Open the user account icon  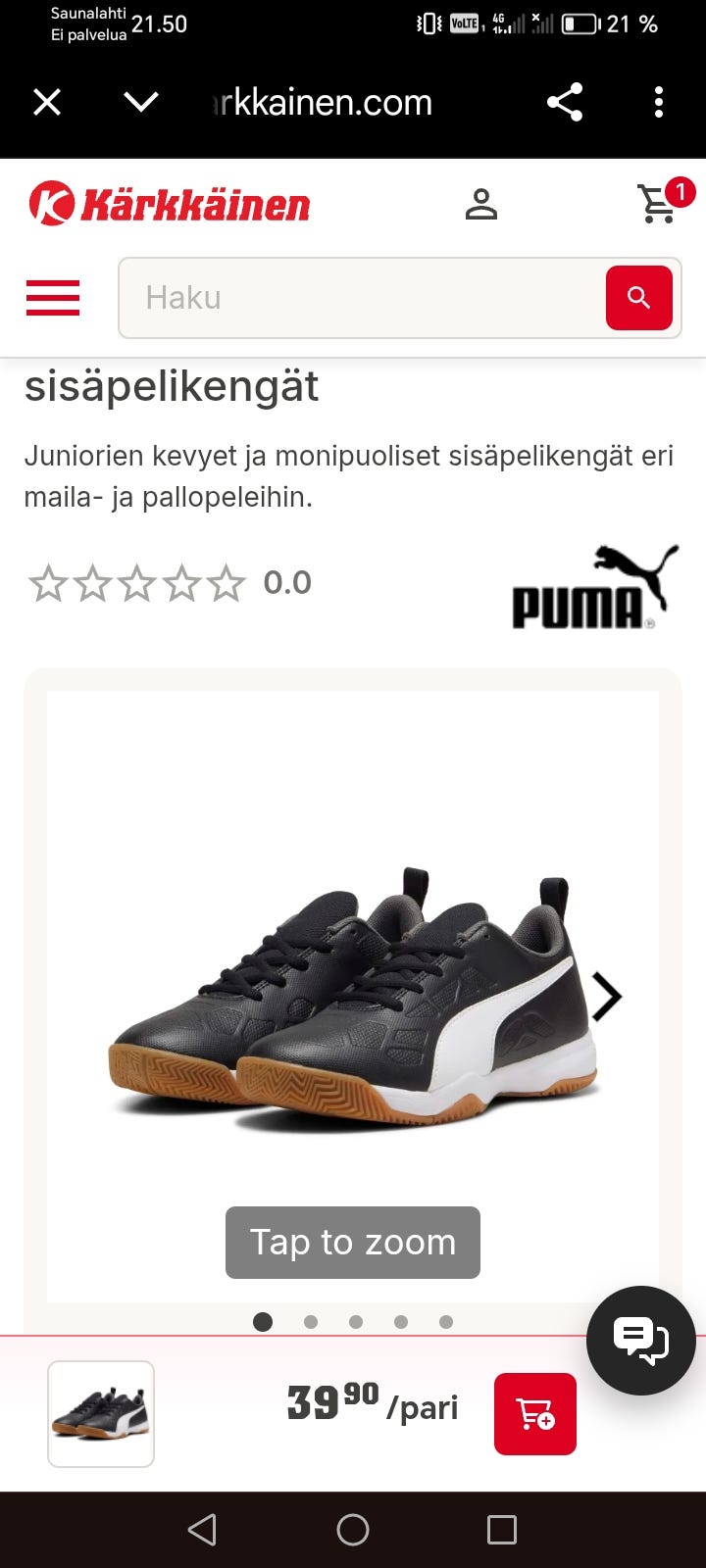tap(480, 204)
